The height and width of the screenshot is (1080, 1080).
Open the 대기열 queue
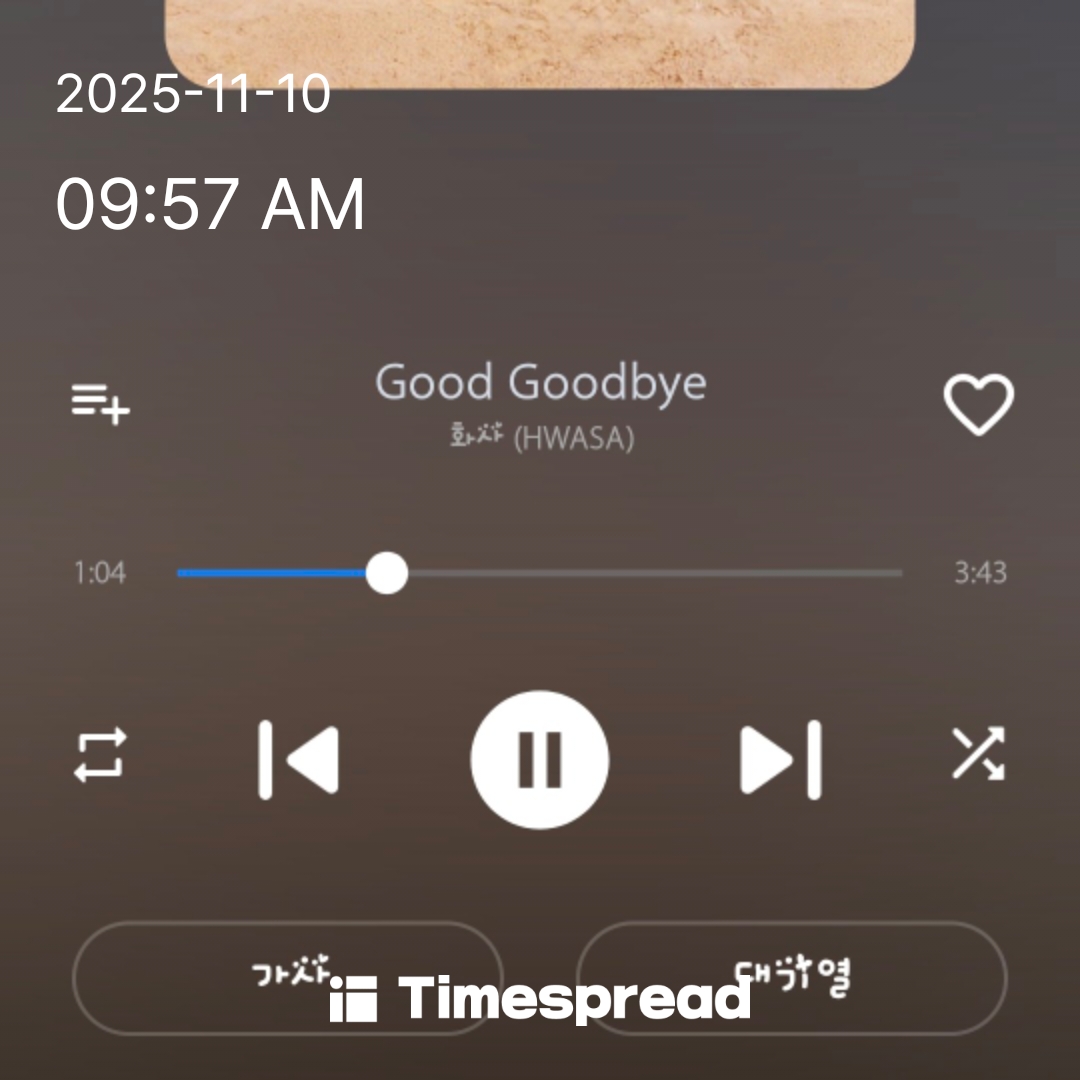click(x=792, y=977)
